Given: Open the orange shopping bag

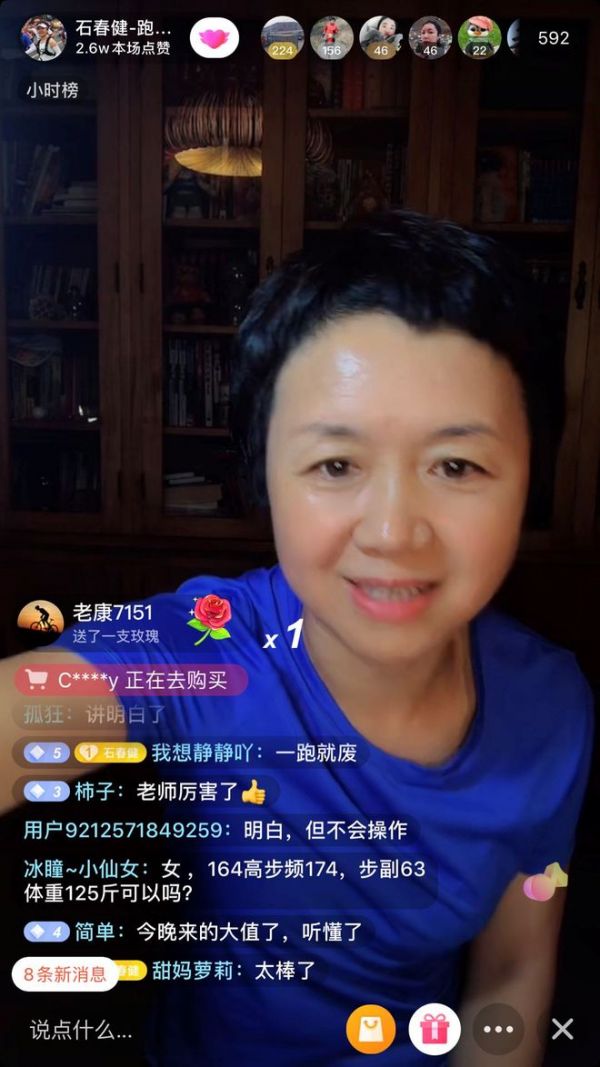Looking at the screenshot, I should point(371,1030).
